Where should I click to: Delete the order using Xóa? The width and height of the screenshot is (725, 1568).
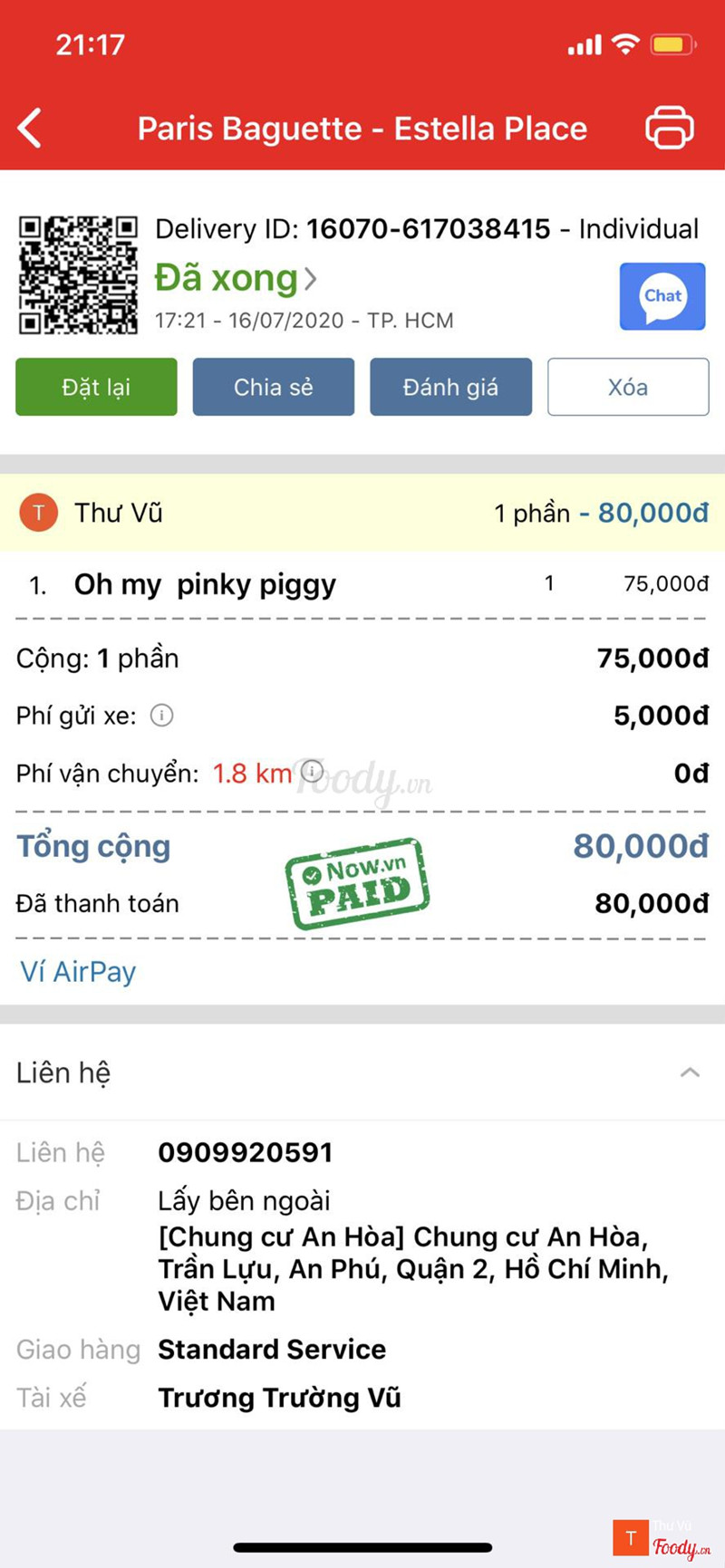[627, 387]
